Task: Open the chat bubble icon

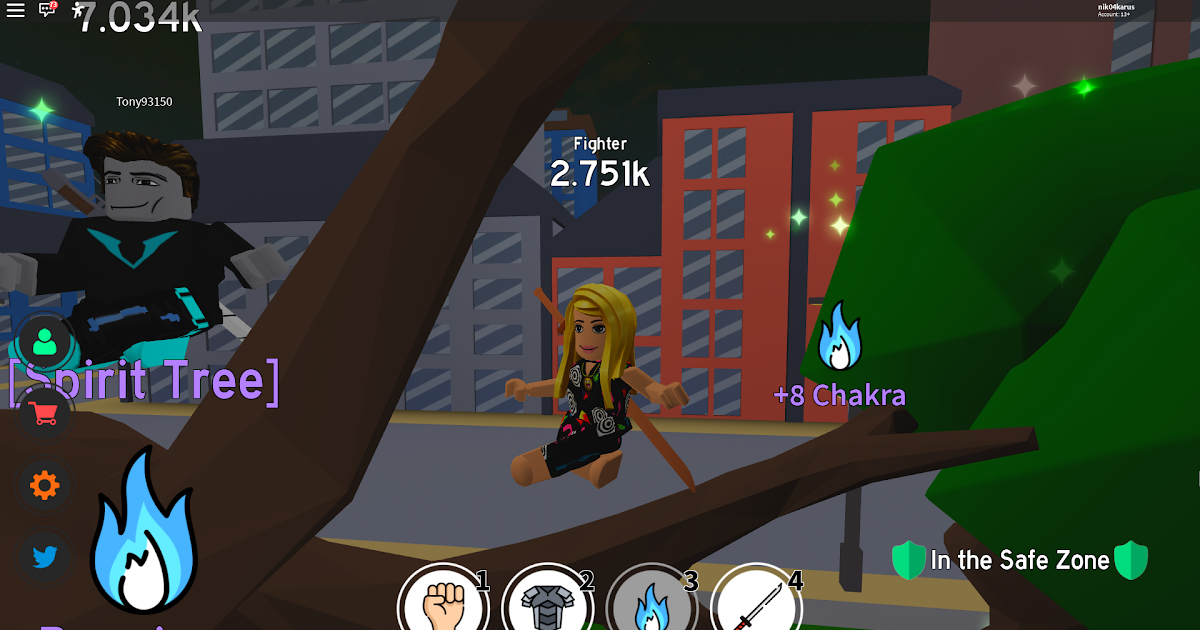Action: 47,9
